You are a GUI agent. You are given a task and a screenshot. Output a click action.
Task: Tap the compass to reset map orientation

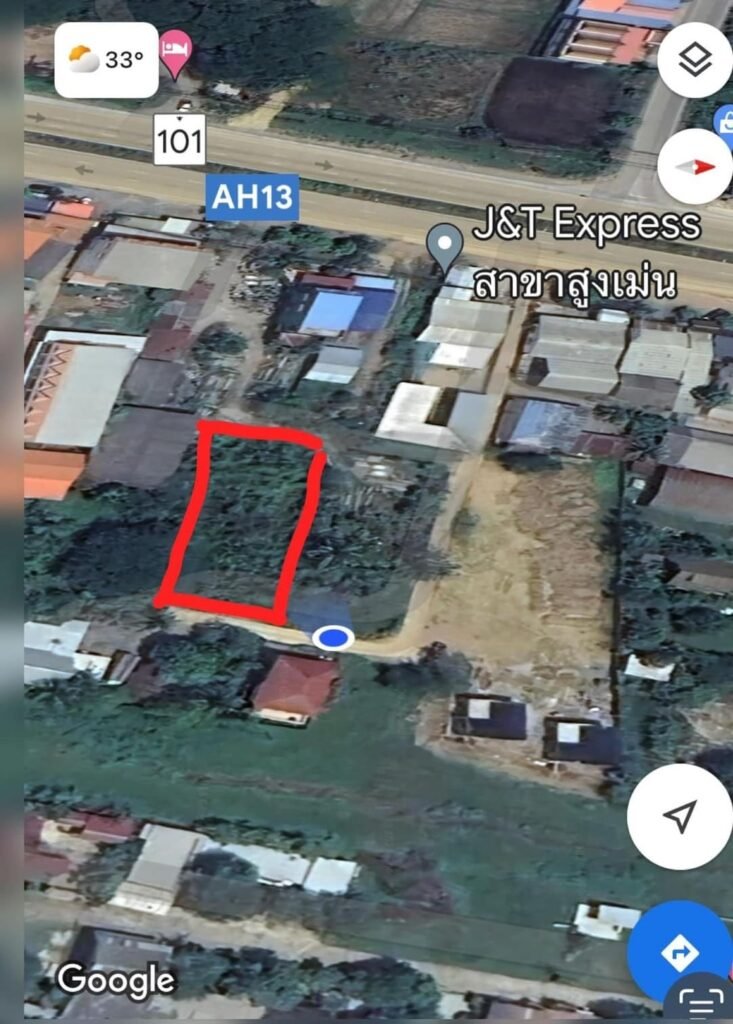pos(696,166)
